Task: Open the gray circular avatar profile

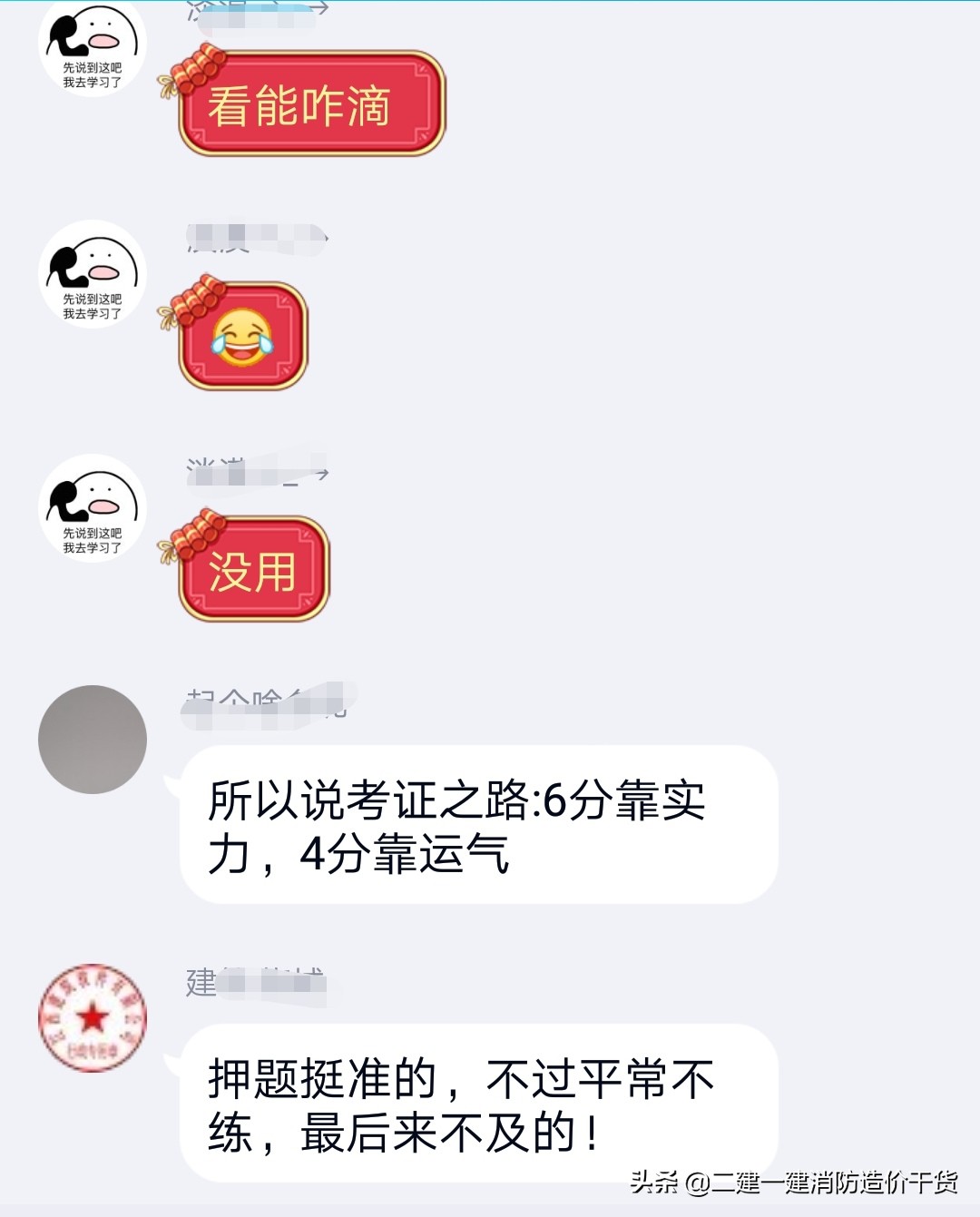Action: pos(93,738)
